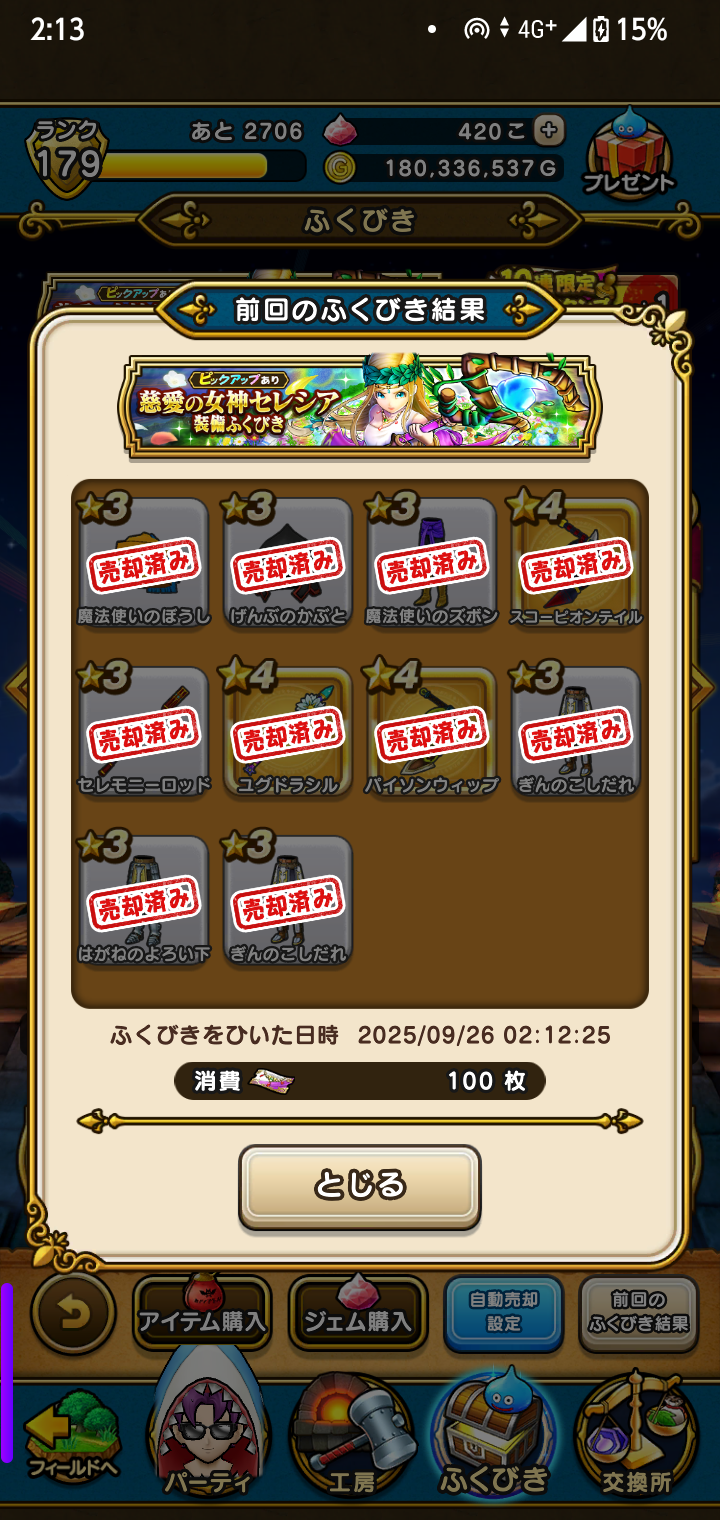Tap the round back arrow button
720x1520 pixels.
pyautogui.click(x=73, y=1313)
